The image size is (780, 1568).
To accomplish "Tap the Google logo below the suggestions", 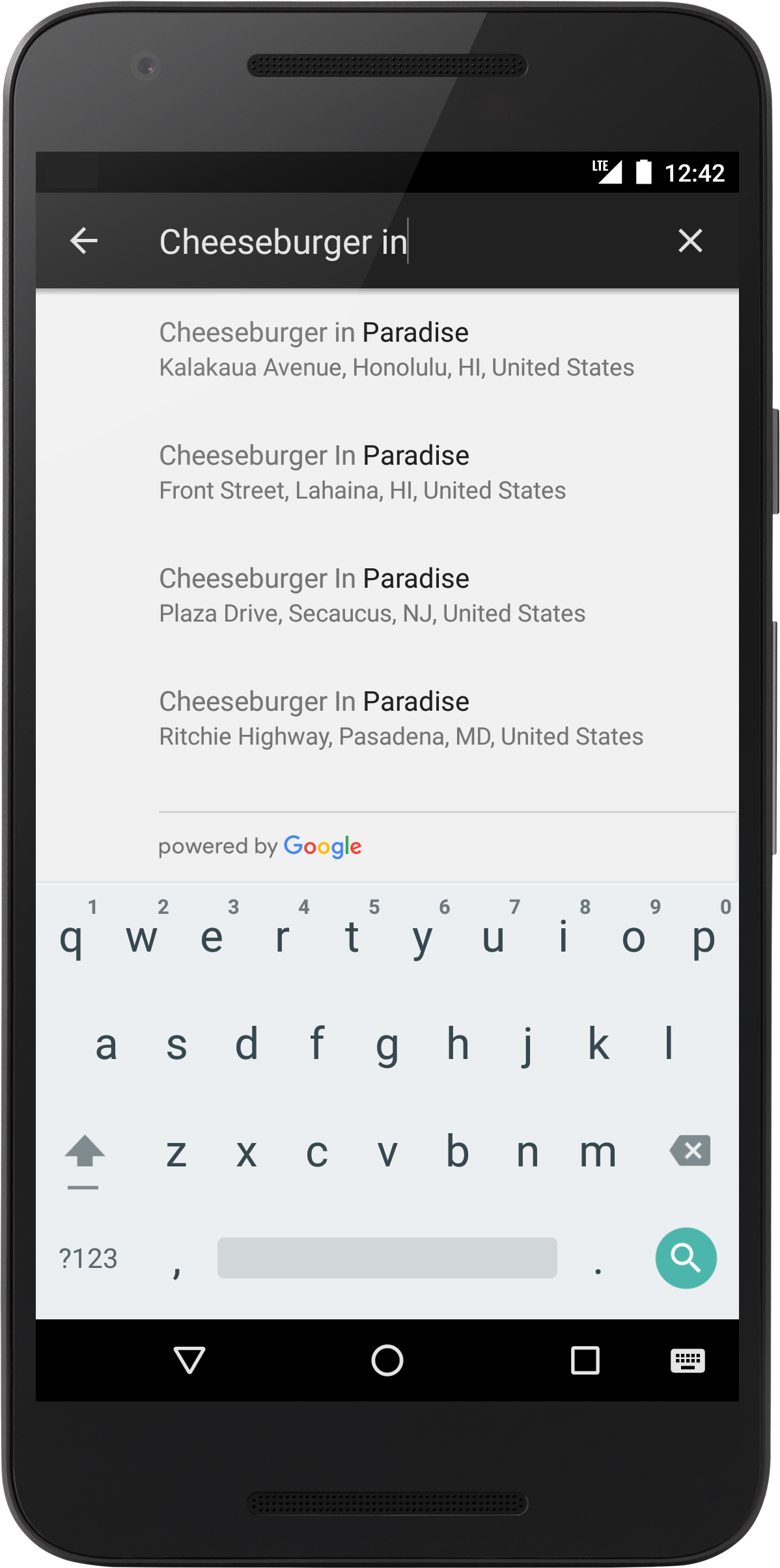I will tap(322, 846).
